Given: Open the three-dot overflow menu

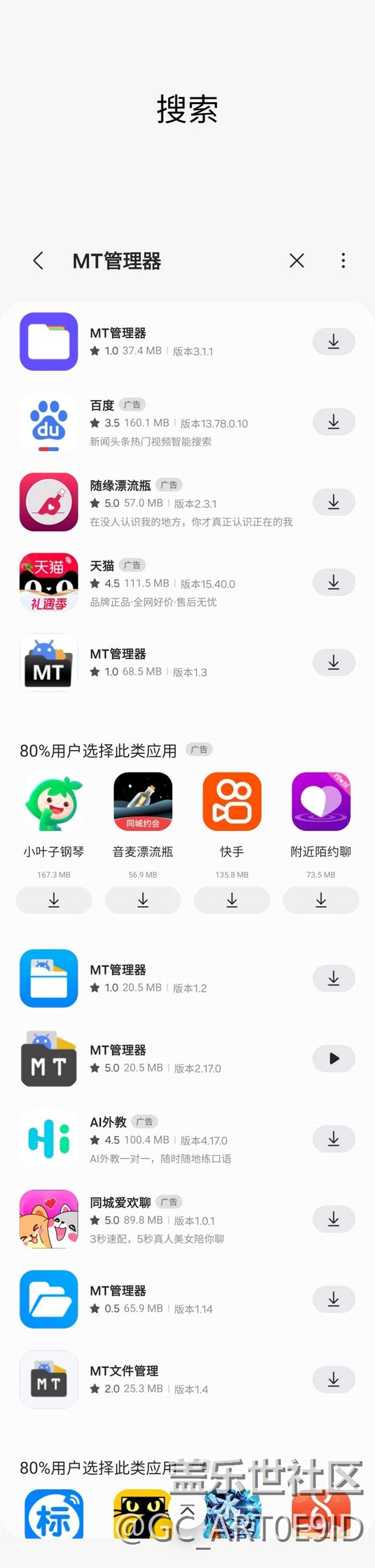Looking at the screenshot, I should point(343,260).
